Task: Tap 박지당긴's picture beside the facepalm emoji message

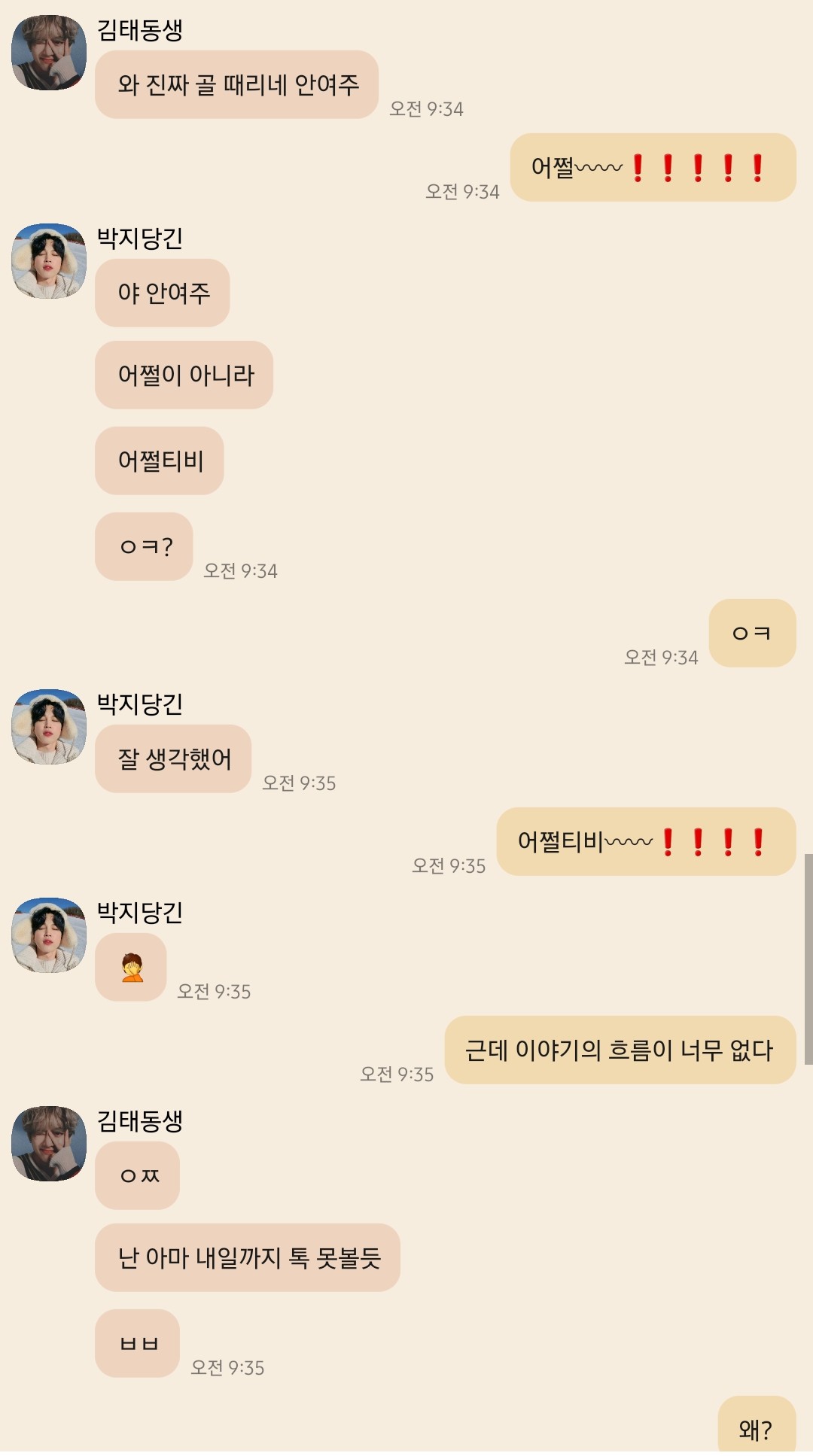Action: 49,935
